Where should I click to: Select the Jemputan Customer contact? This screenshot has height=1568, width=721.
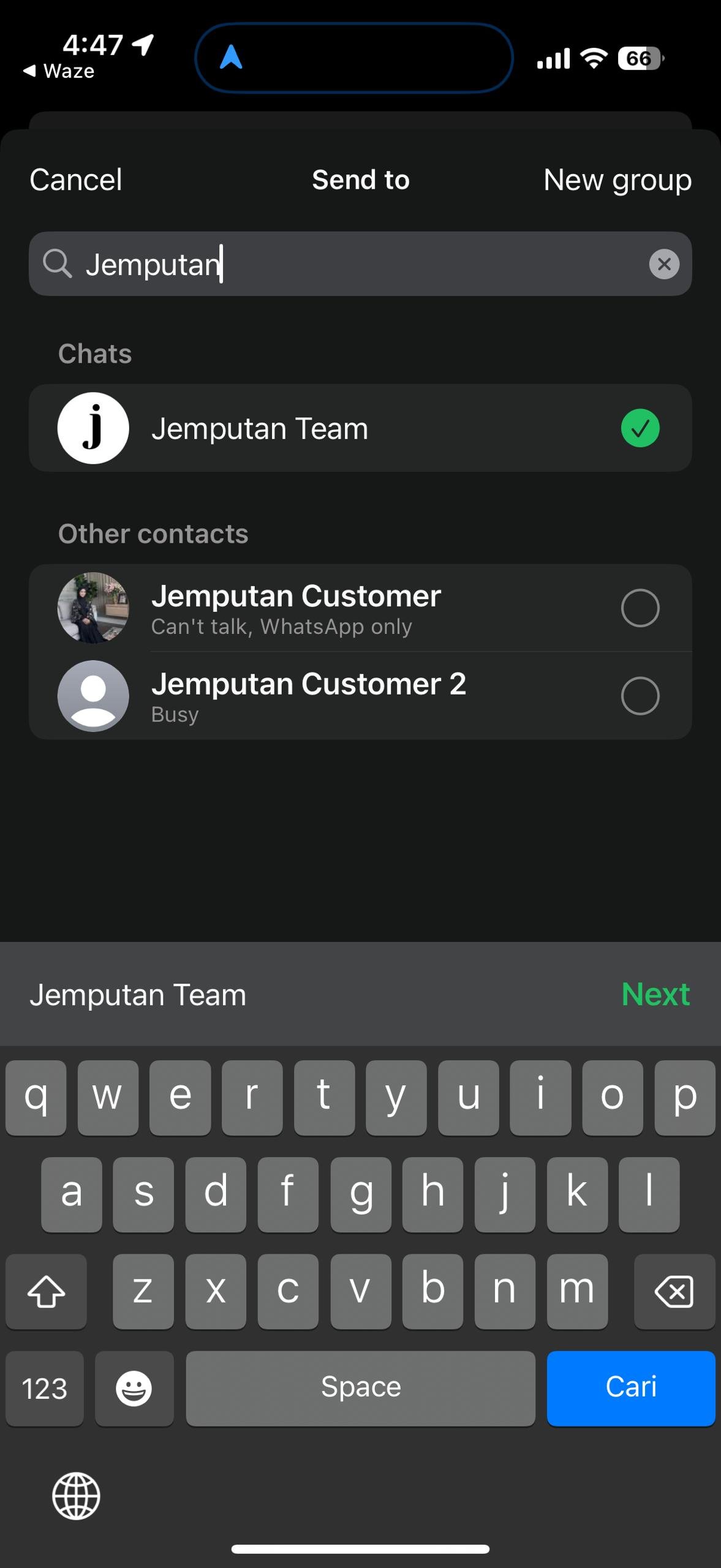click(360, 608)
